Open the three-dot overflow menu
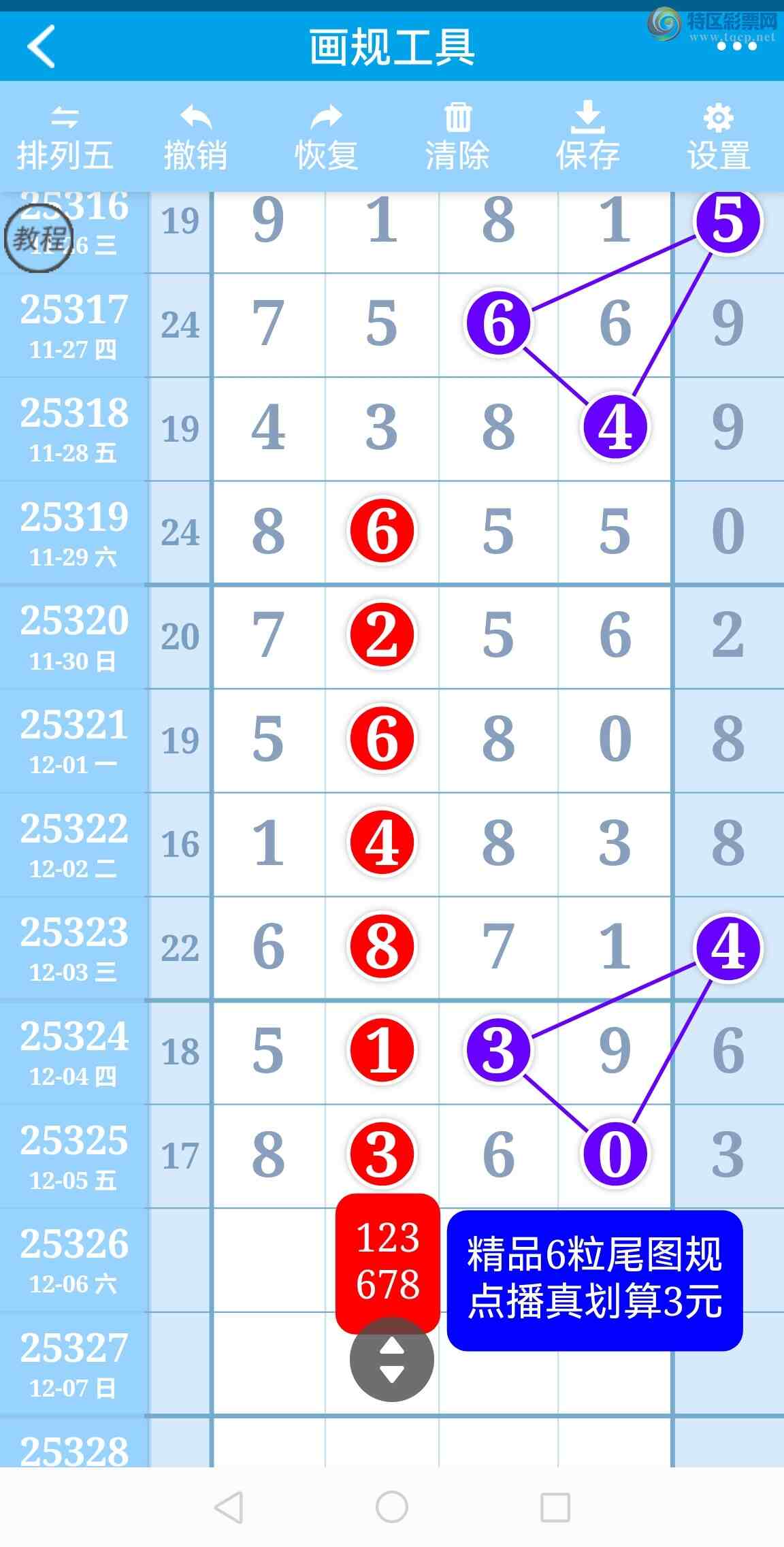Viewport: 784px width, 1547px height. point(736,46)
